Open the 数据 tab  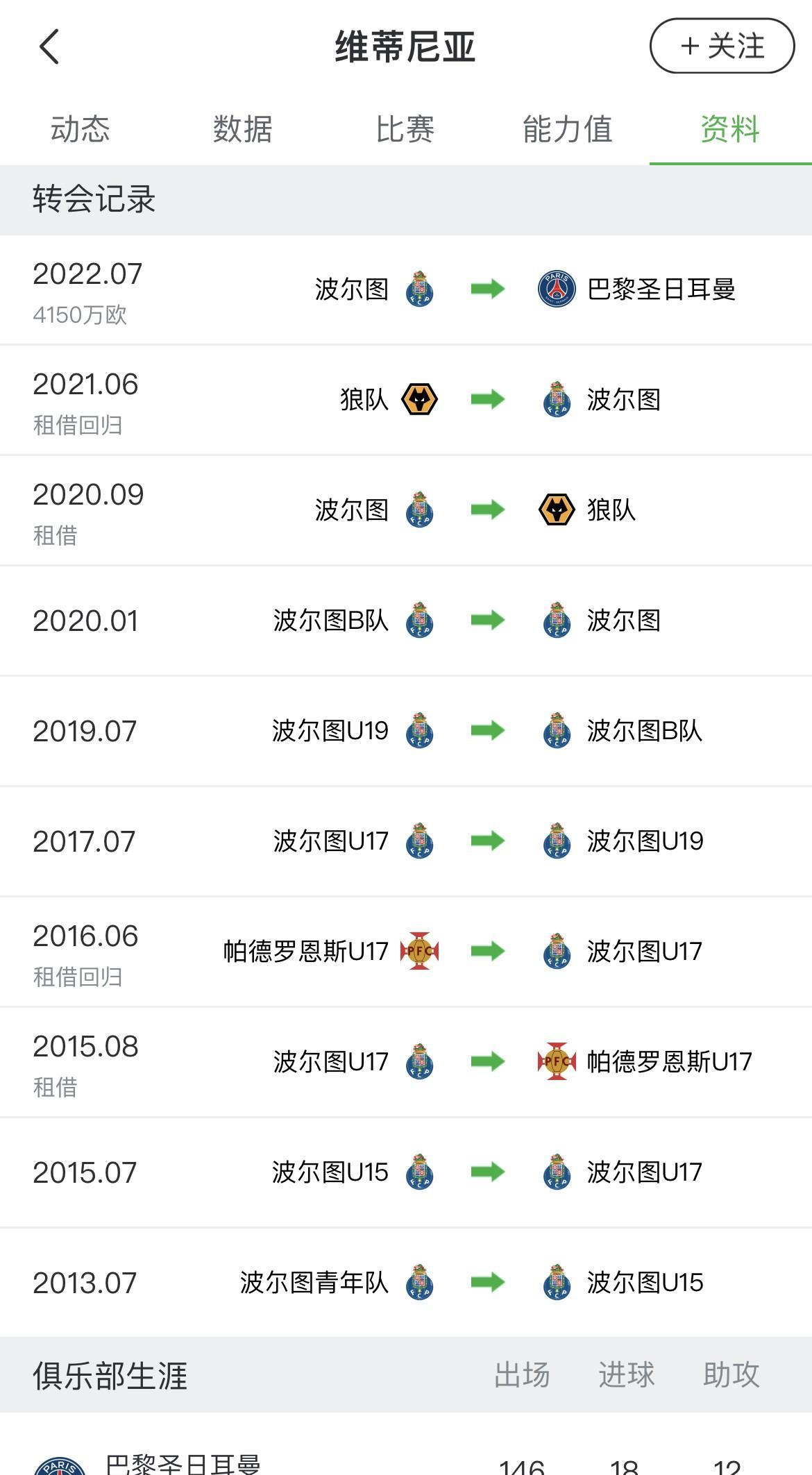pyautogui.click(x=243, y=129)
